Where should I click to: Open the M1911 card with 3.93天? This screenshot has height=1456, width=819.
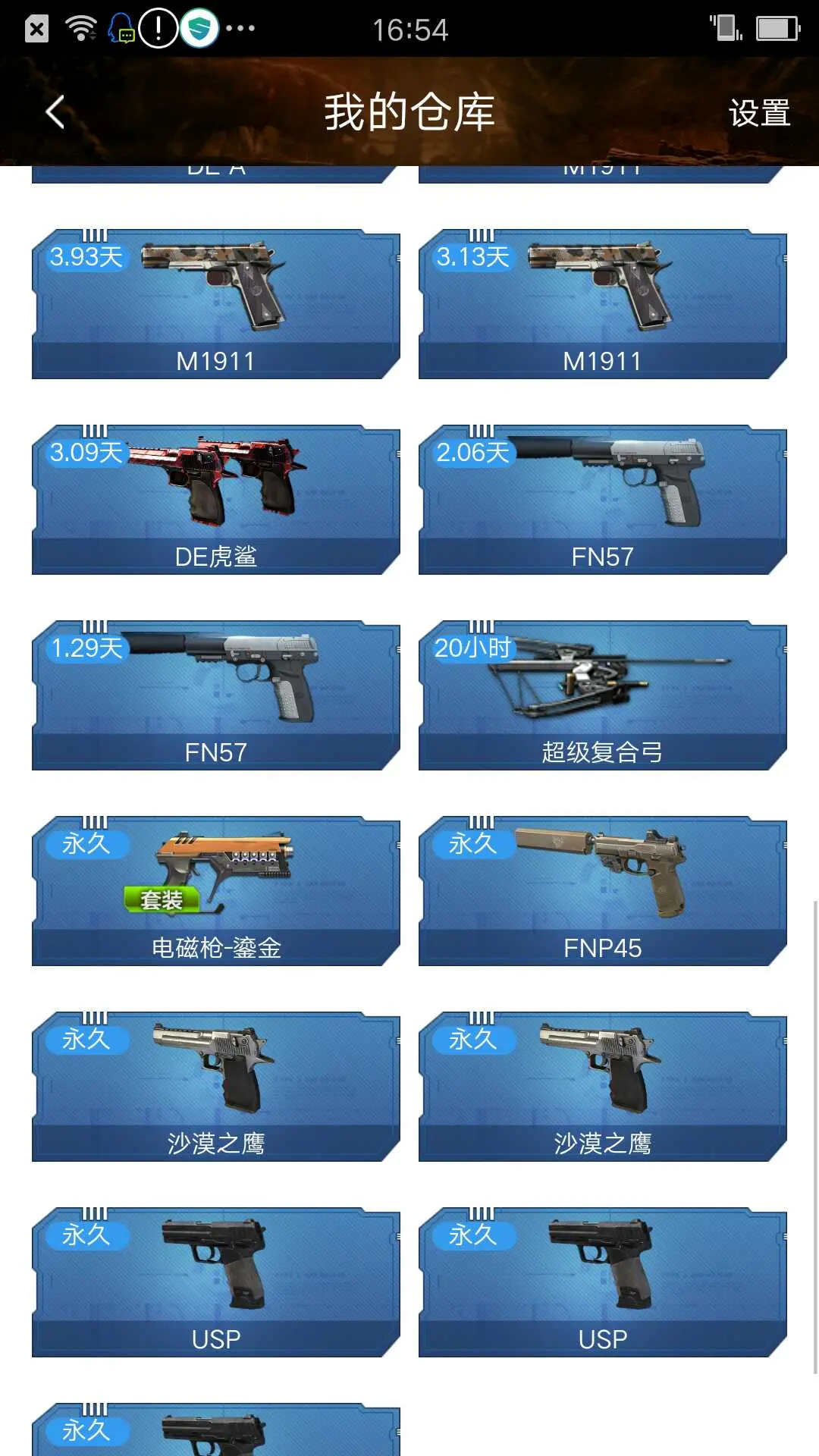[x=215, y=304]
